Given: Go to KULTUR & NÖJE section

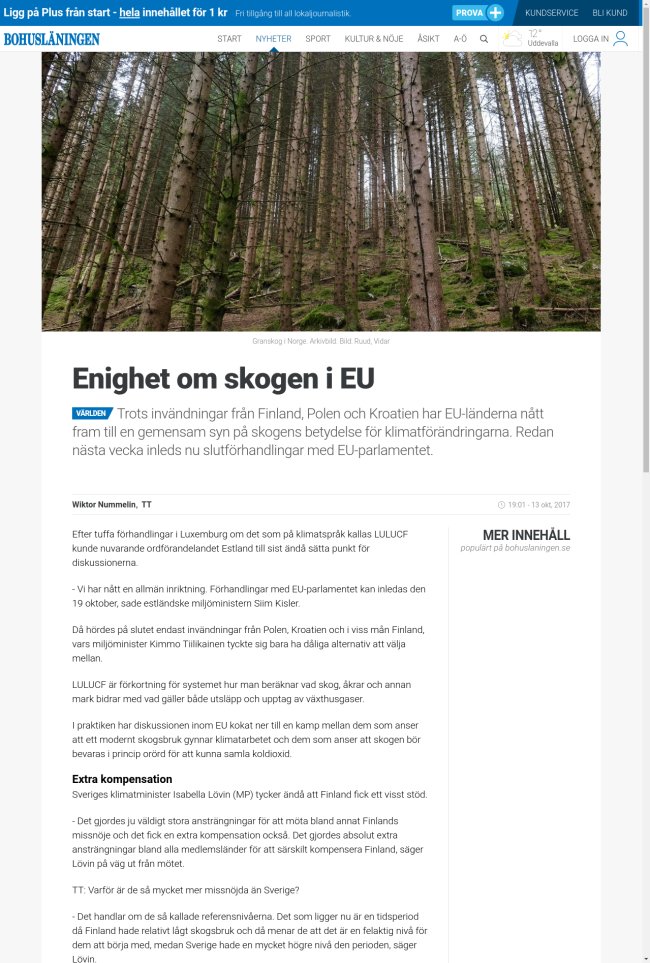Looking at the screenshot, I should click(374, 39).
